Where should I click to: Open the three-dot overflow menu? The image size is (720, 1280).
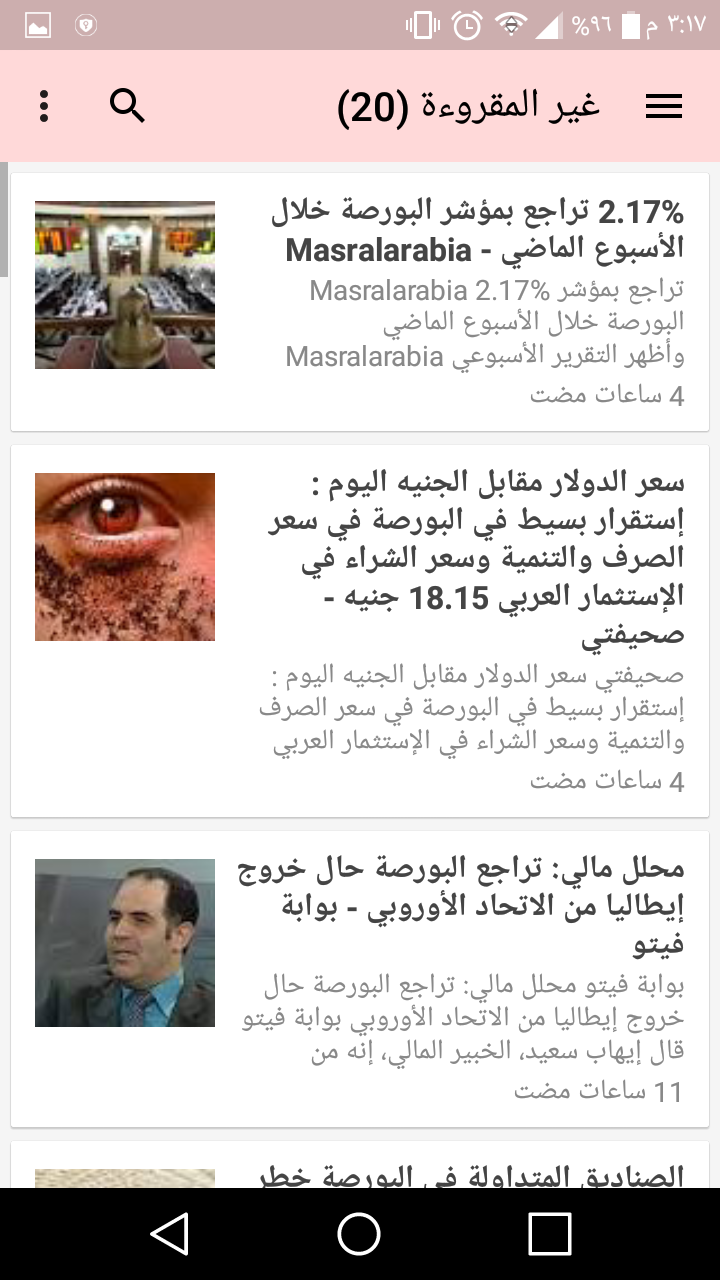point(44,106)
